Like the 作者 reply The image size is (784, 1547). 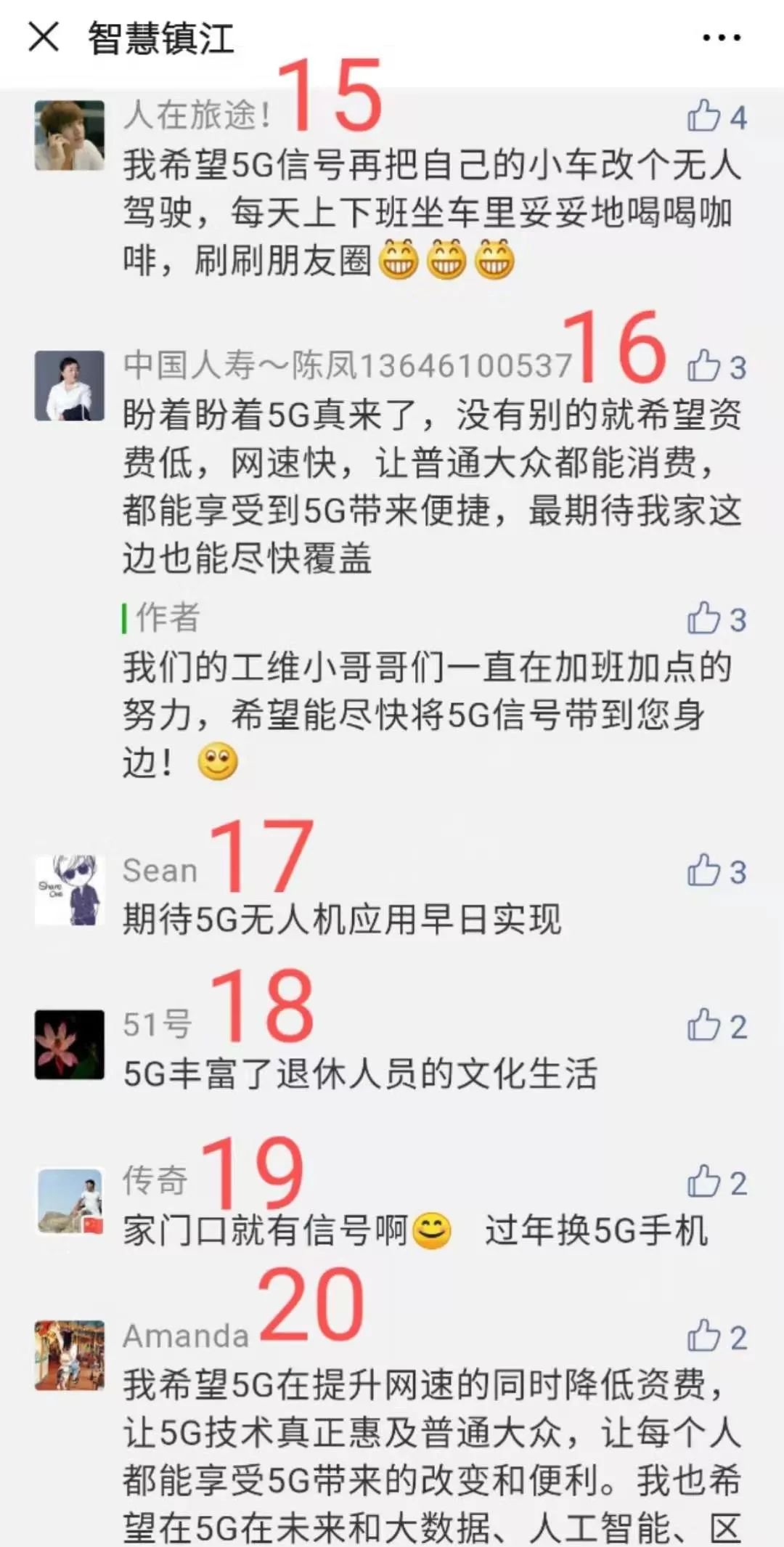tap(703, 619)
